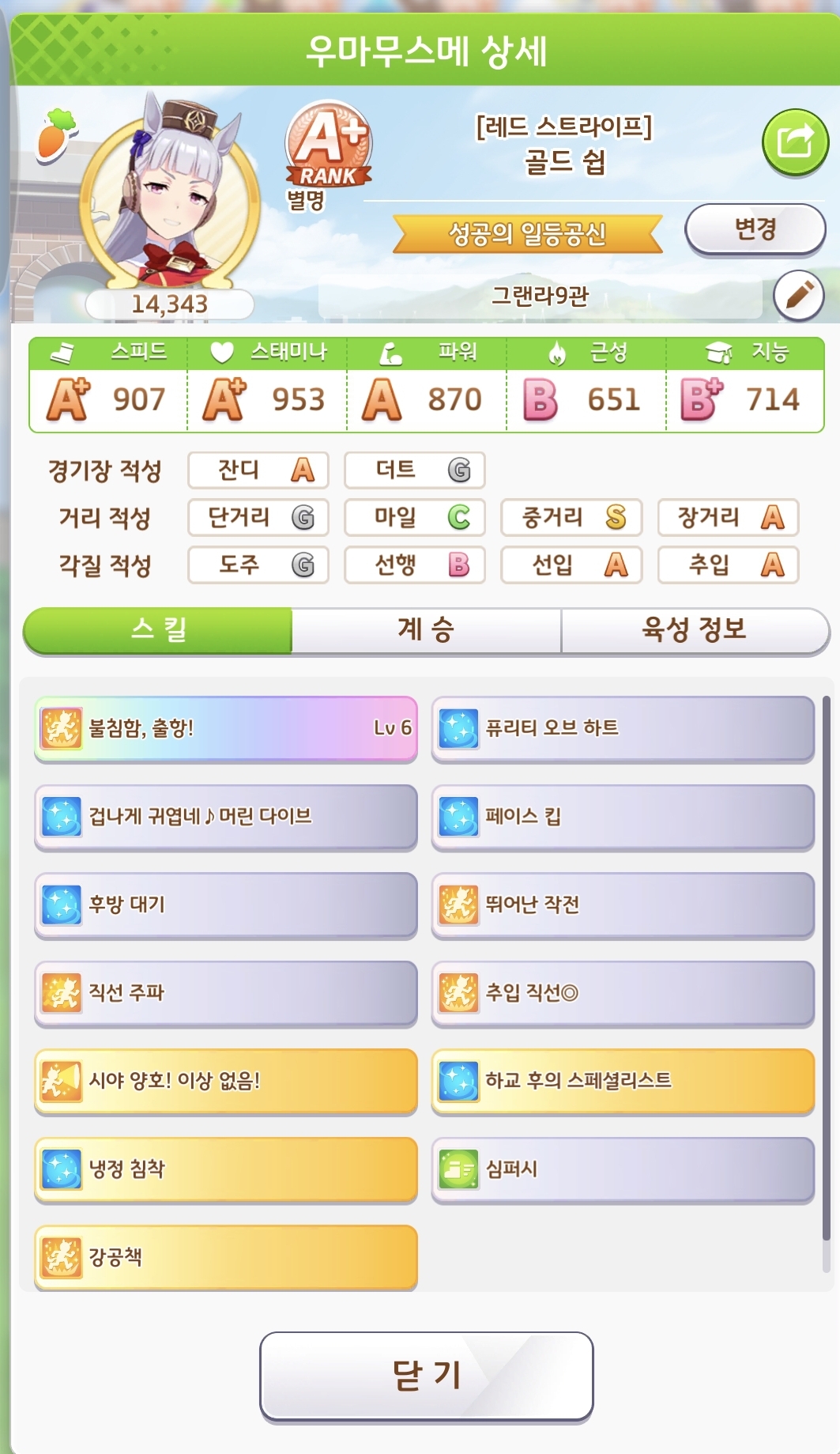The width and height of the screenshot is (840, 1454).
Task: View the 강공책 skill
Action: 225,1257
